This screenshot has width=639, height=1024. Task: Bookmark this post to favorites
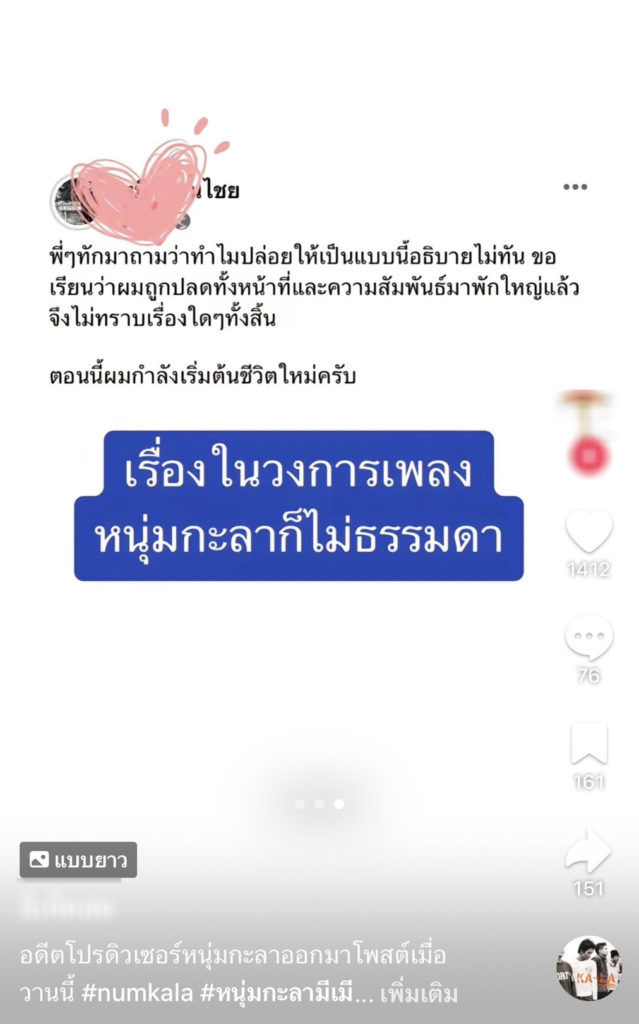click(x=588, y=745)
